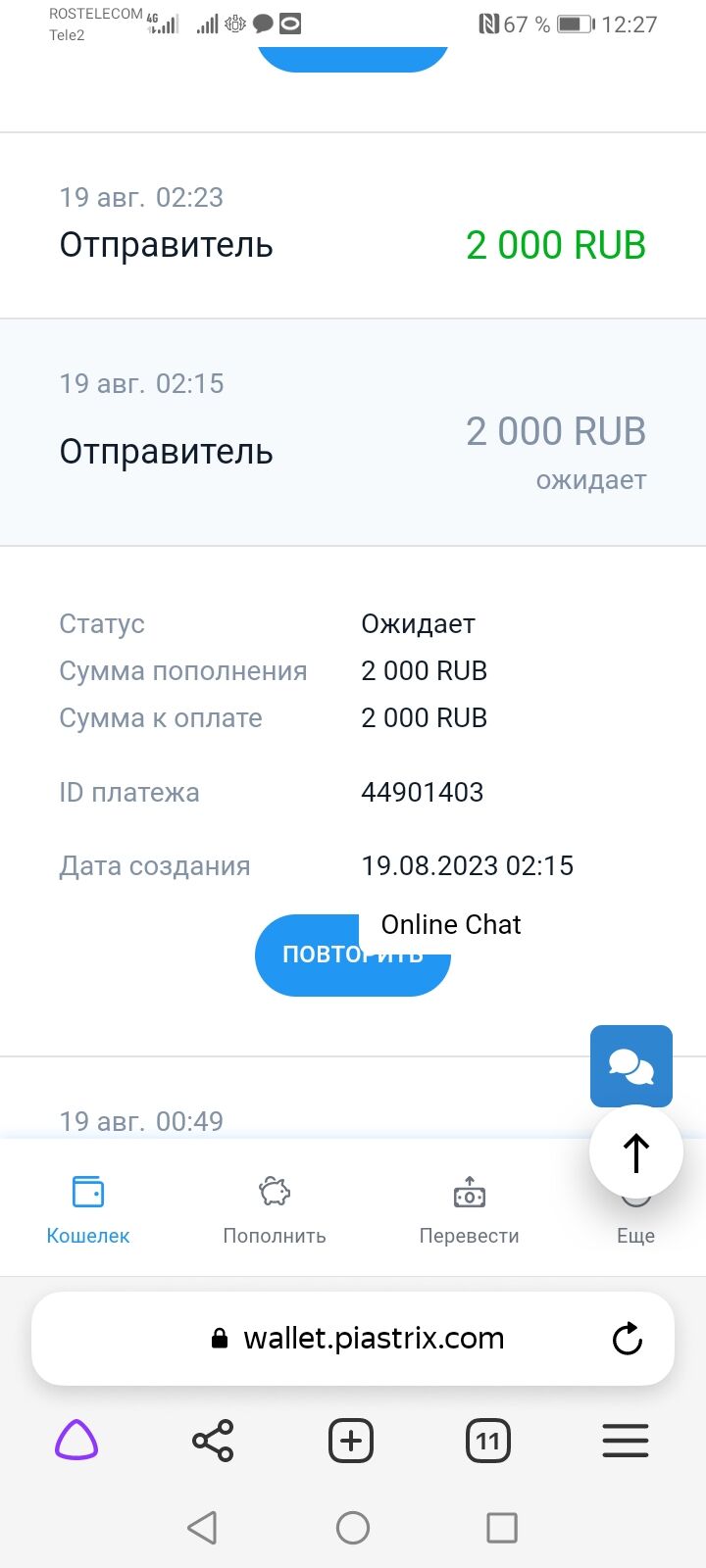
Task: Share this page
Action: [213, 1441]
